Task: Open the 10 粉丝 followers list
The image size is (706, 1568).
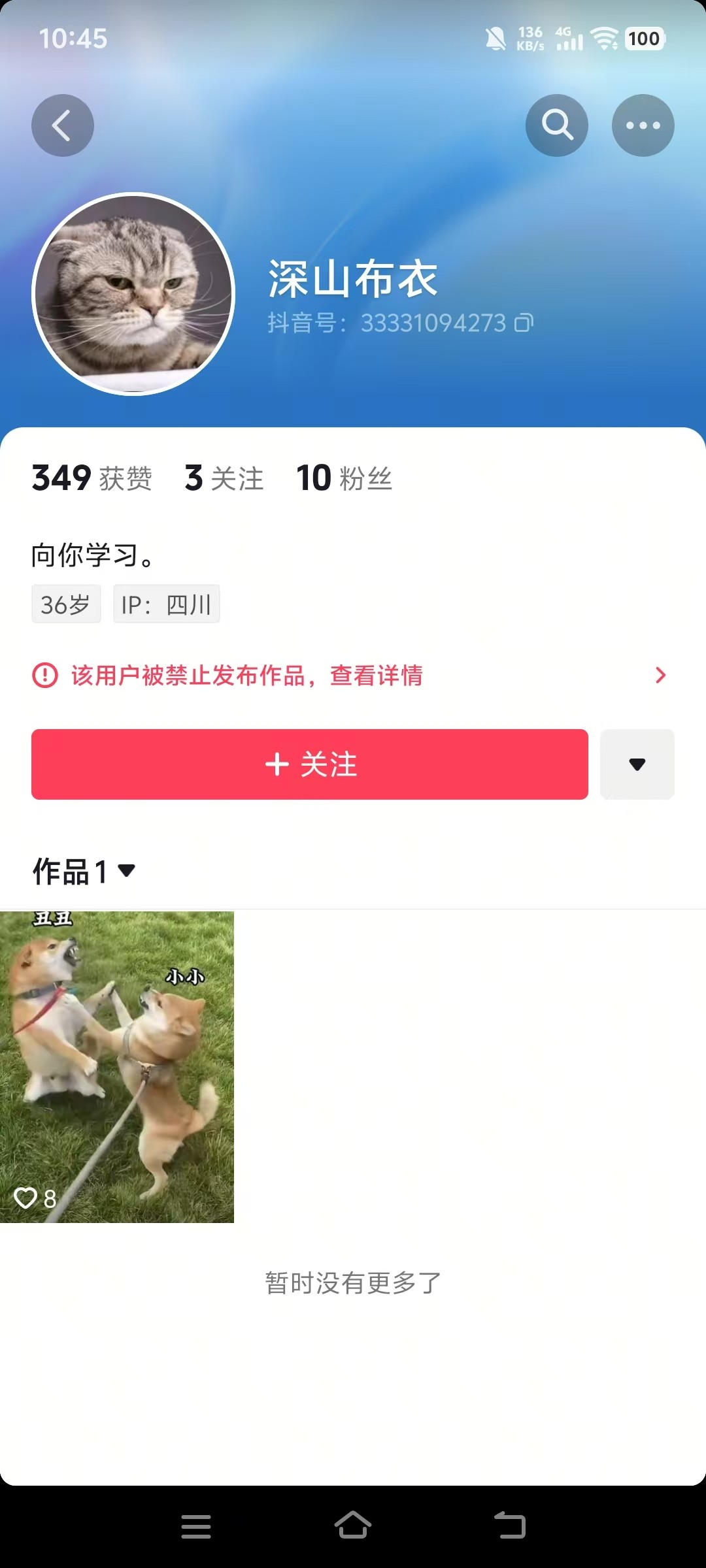Action: coord(344,478)
